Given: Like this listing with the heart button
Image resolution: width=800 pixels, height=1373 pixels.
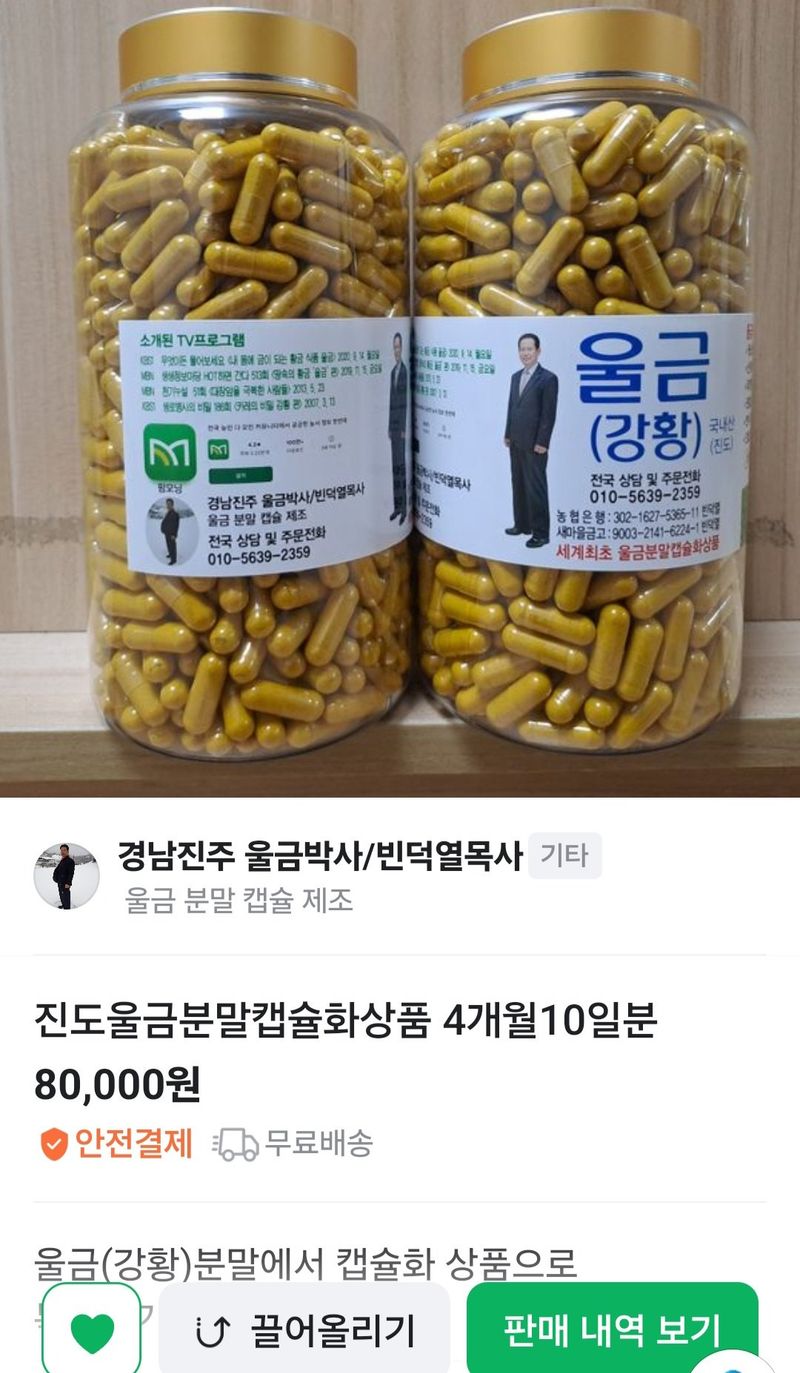Looking at the screenshot, I should point(92,1331).
